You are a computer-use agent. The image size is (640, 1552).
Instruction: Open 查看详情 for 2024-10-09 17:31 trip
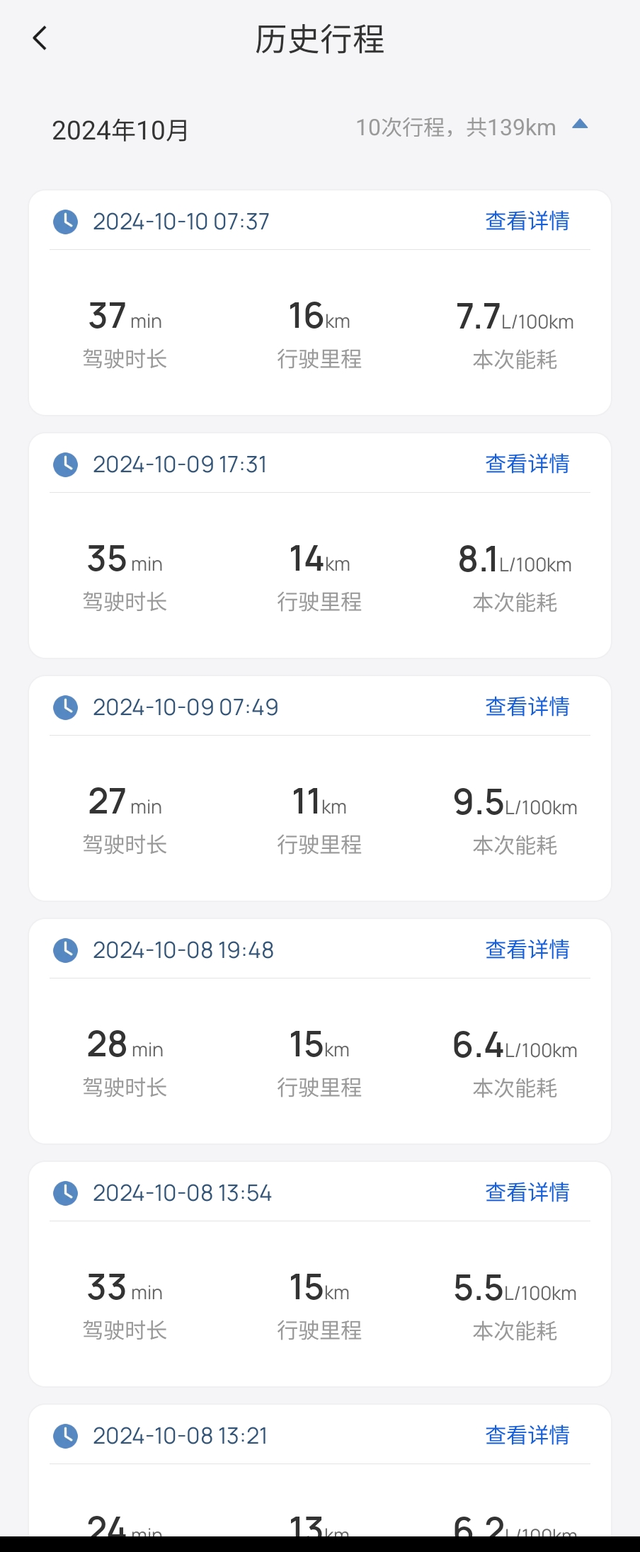(527, 464)
